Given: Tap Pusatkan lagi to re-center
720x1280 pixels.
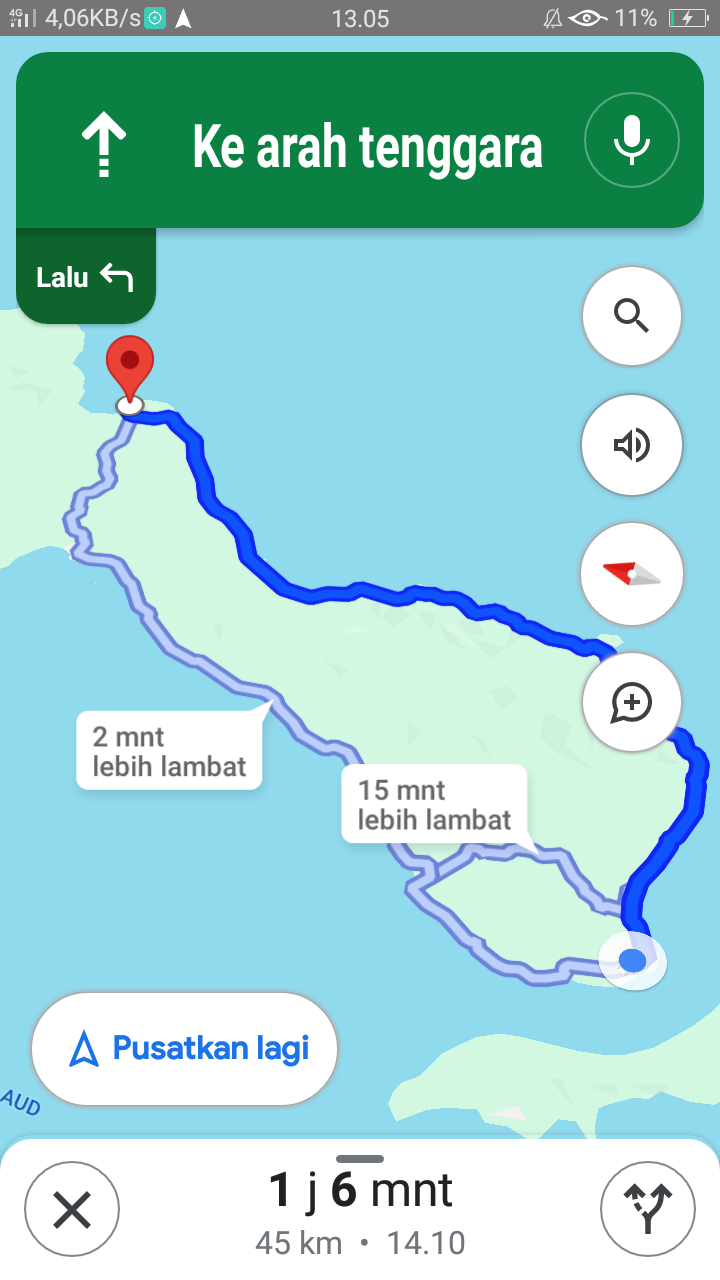Looking at the screenshot, I should [185, 1049].
